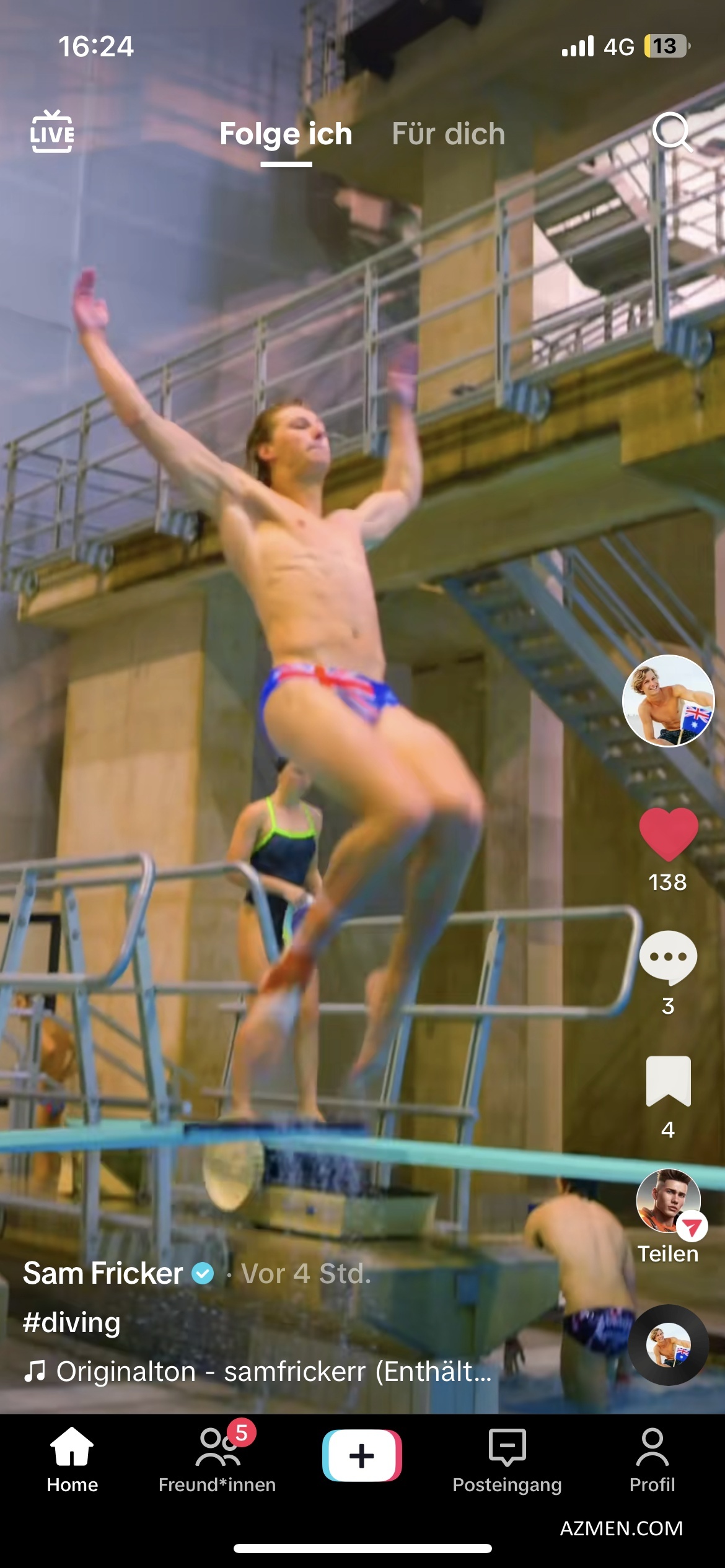725x1568 pixels.
Task: Open the Posteingang inbox tab
Action: [507, 1461]
